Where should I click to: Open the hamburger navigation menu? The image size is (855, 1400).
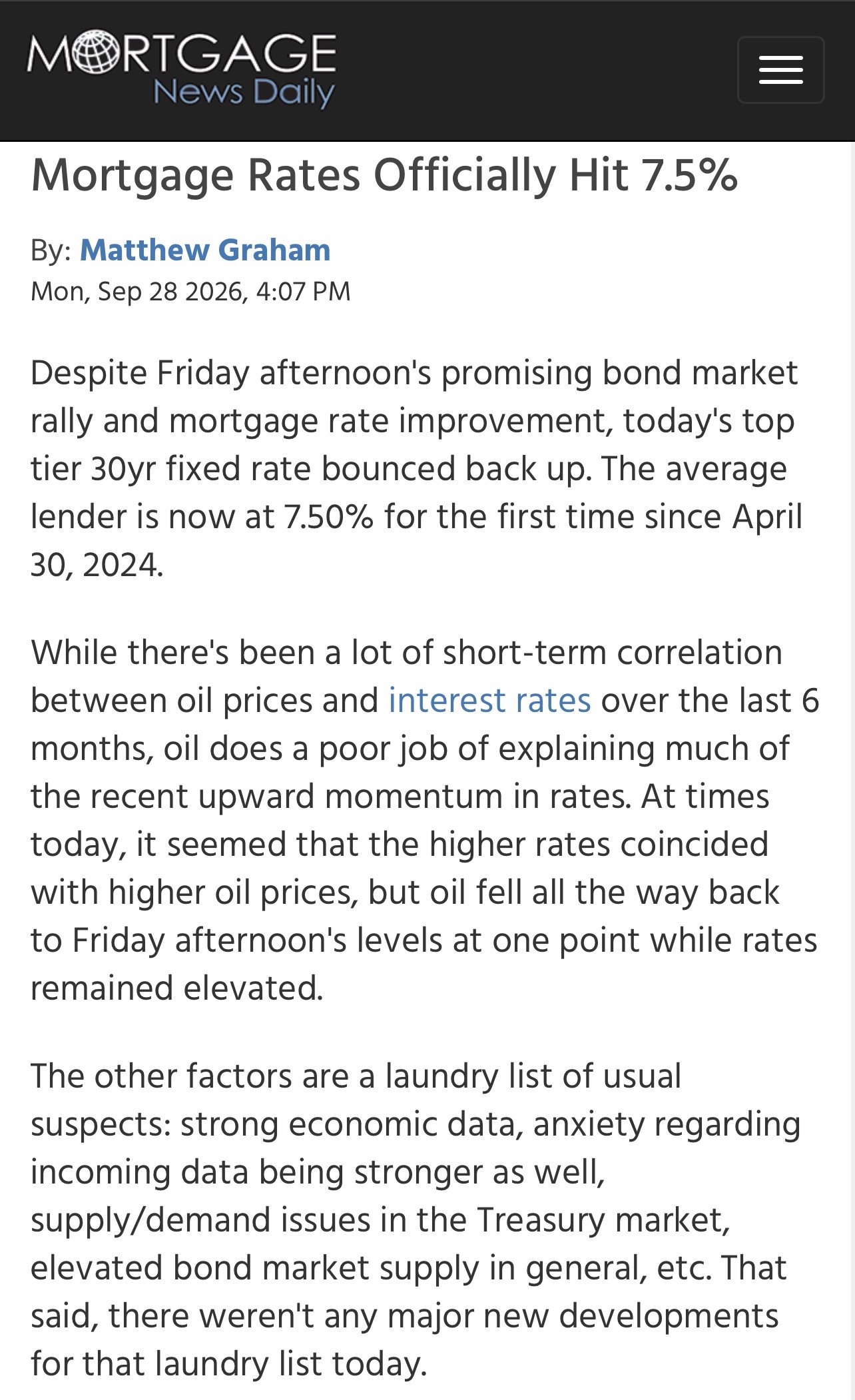coord(780,70)
